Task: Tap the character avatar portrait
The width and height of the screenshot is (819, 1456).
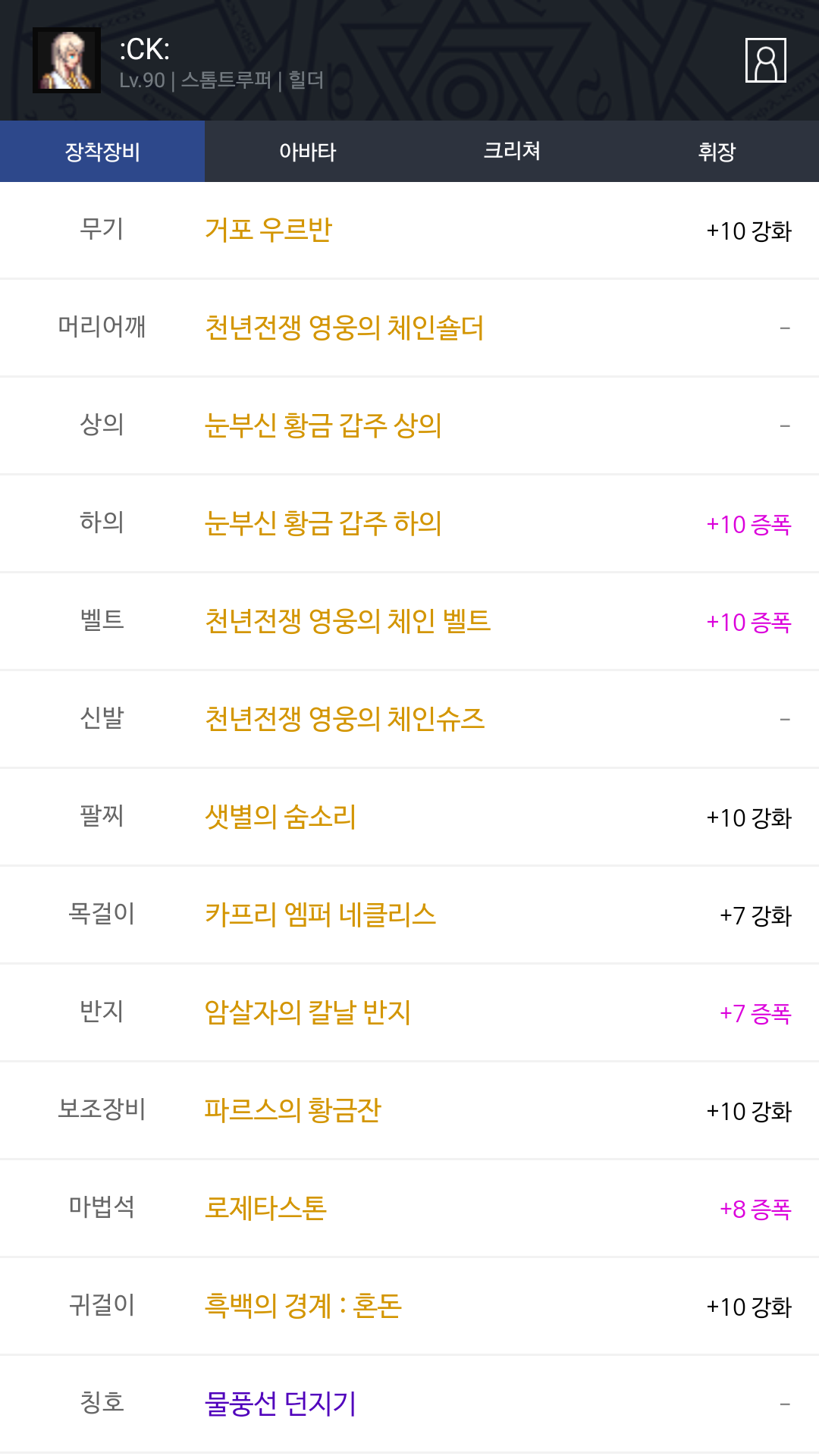Action: [x=67, y=61]
